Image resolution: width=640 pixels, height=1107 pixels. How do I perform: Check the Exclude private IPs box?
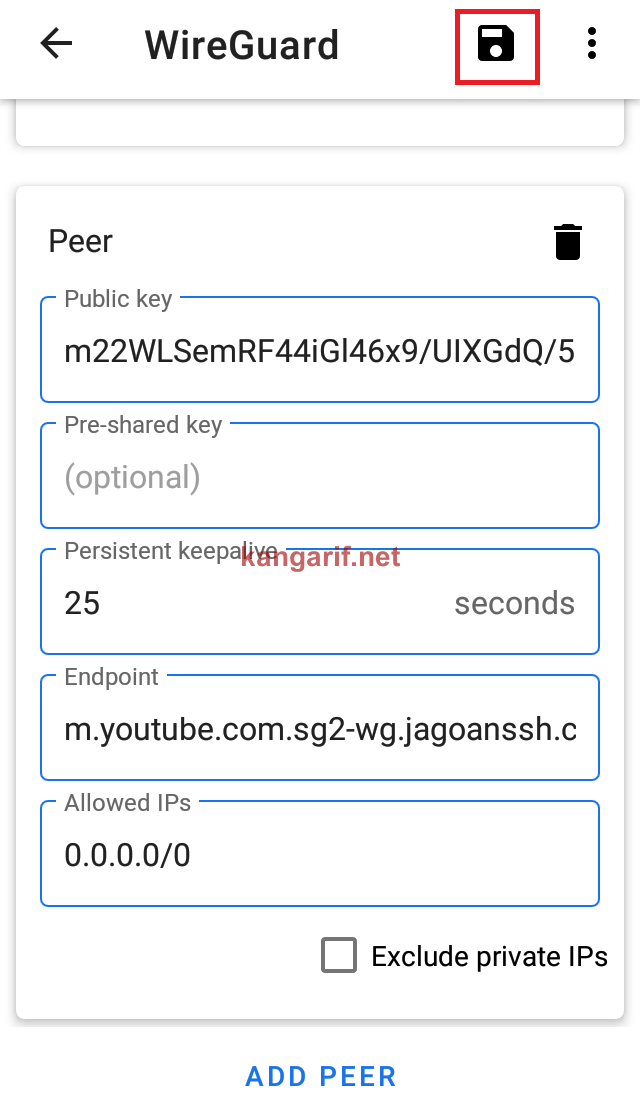pyautogui.click(x=339, y=956)
